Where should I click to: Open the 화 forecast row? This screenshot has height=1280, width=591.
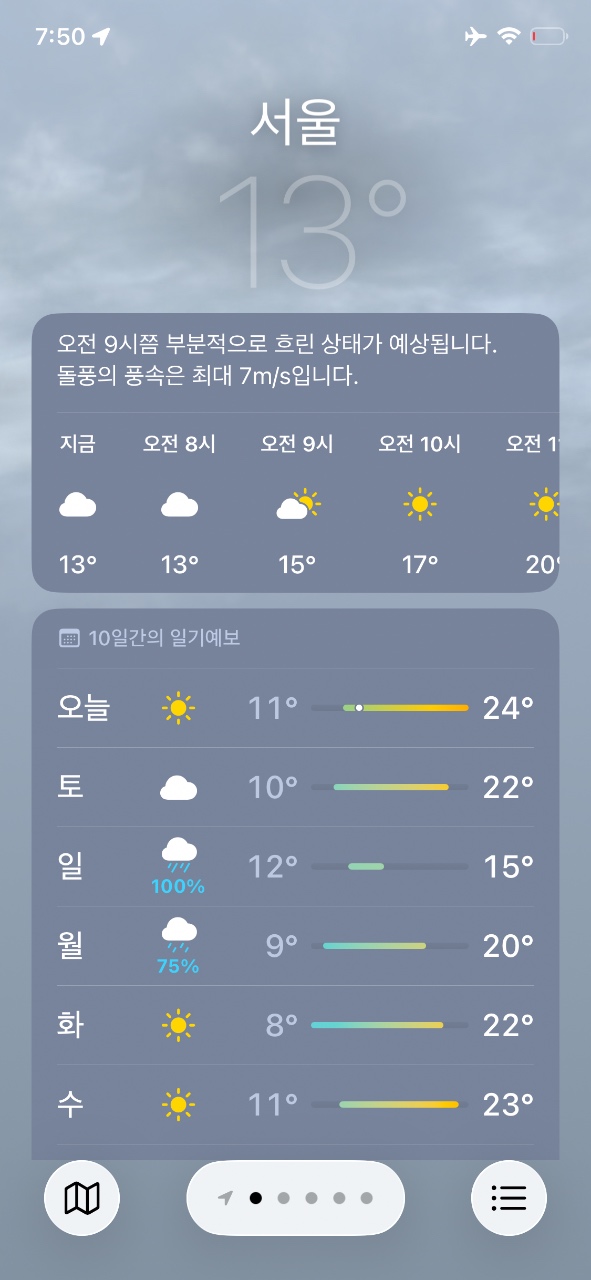coord(295,1025)
